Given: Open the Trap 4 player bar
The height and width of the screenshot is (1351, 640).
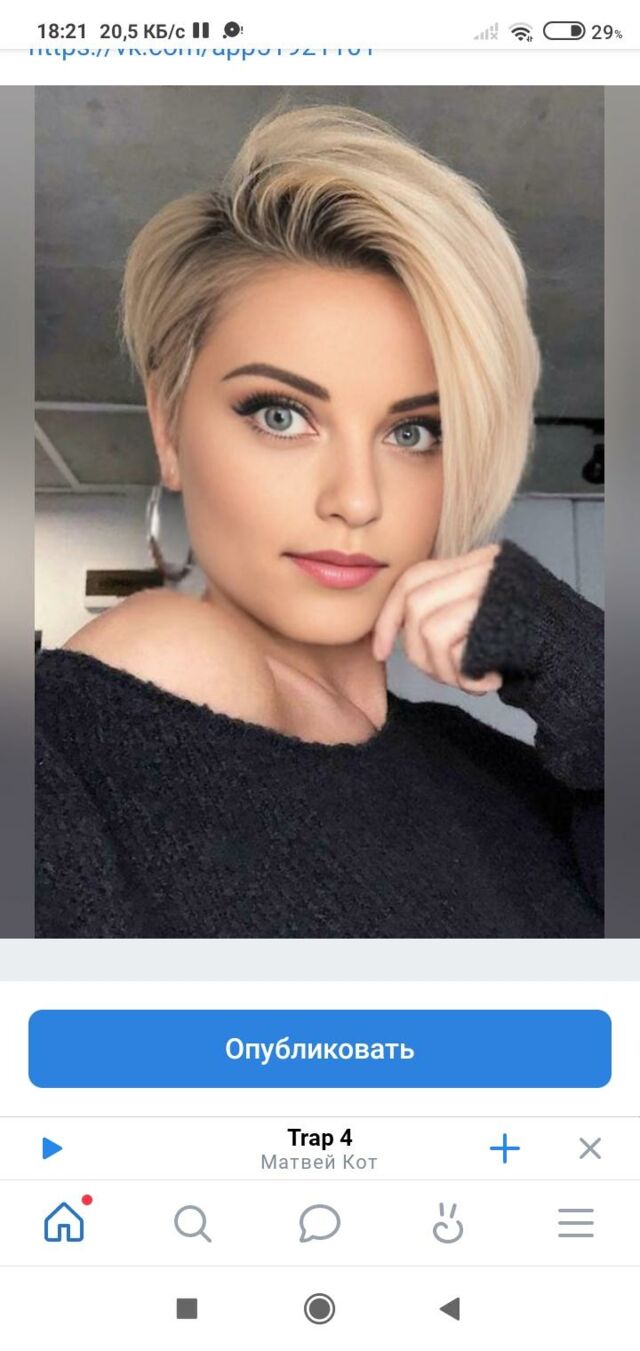Looking at the screenshot, I should coord(319,1149).
